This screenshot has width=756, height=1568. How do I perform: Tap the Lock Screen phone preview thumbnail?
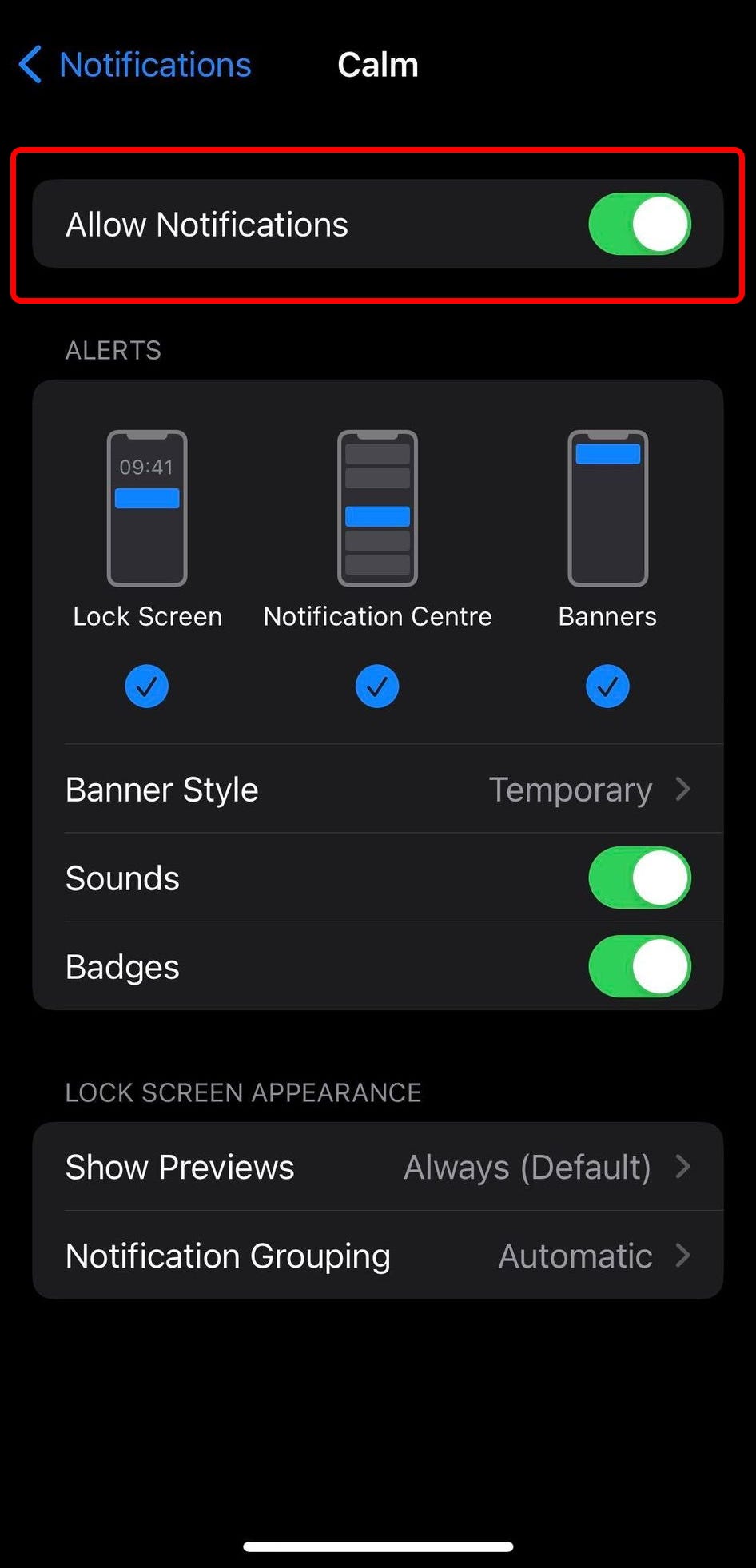click(147, 506)
